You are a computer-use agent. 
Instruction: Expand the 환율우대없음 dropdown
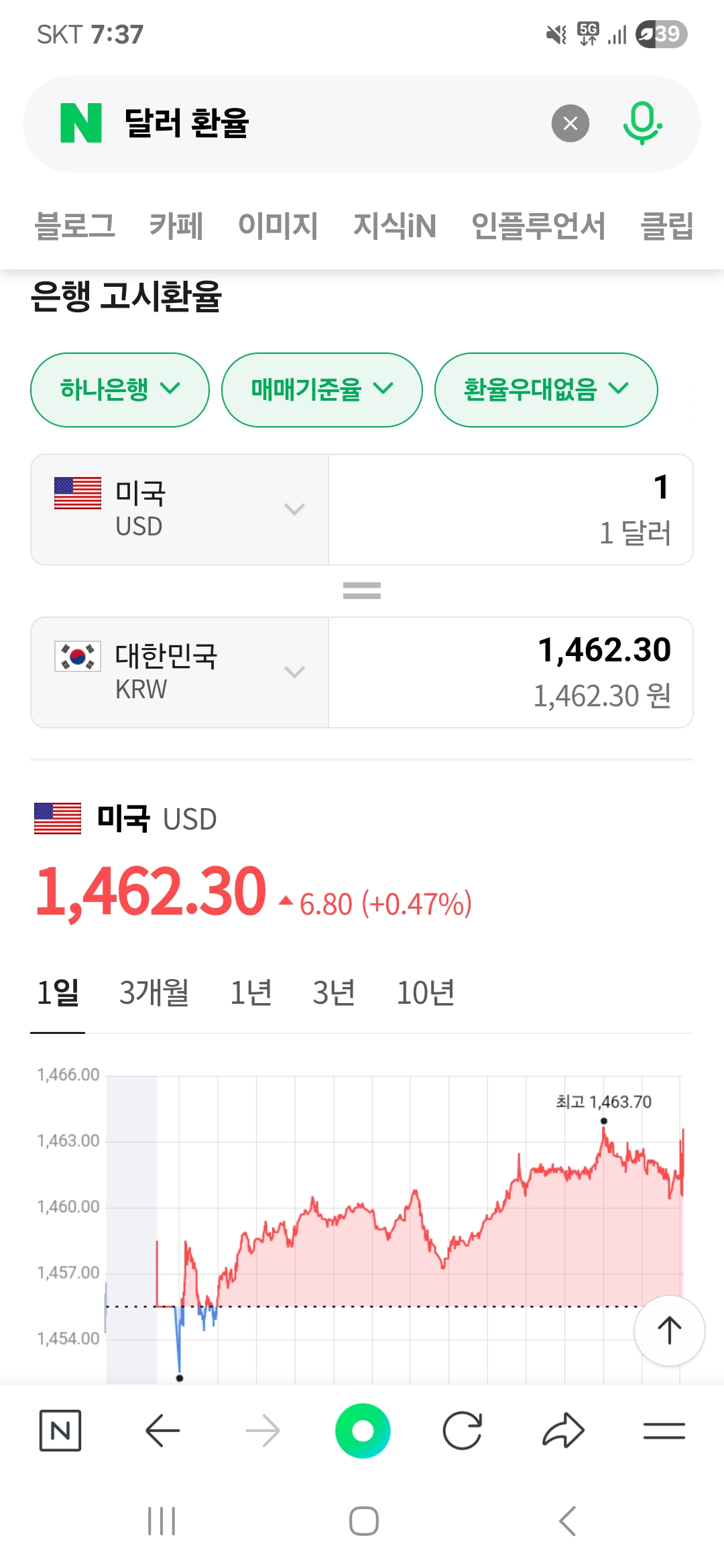point(546,389)
